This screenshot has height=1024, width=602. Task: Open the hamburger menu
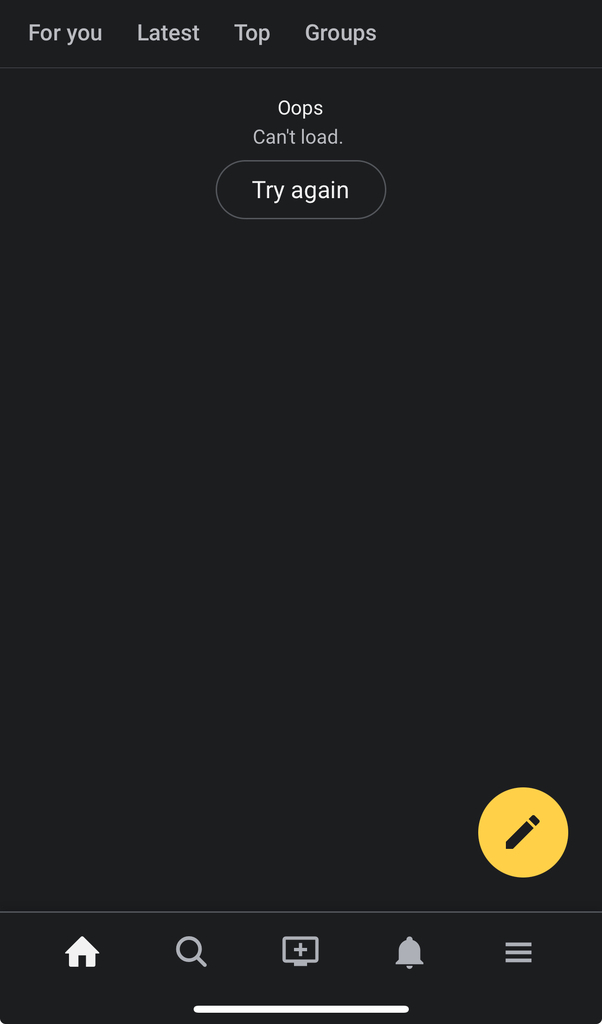[x=518, y=952]
